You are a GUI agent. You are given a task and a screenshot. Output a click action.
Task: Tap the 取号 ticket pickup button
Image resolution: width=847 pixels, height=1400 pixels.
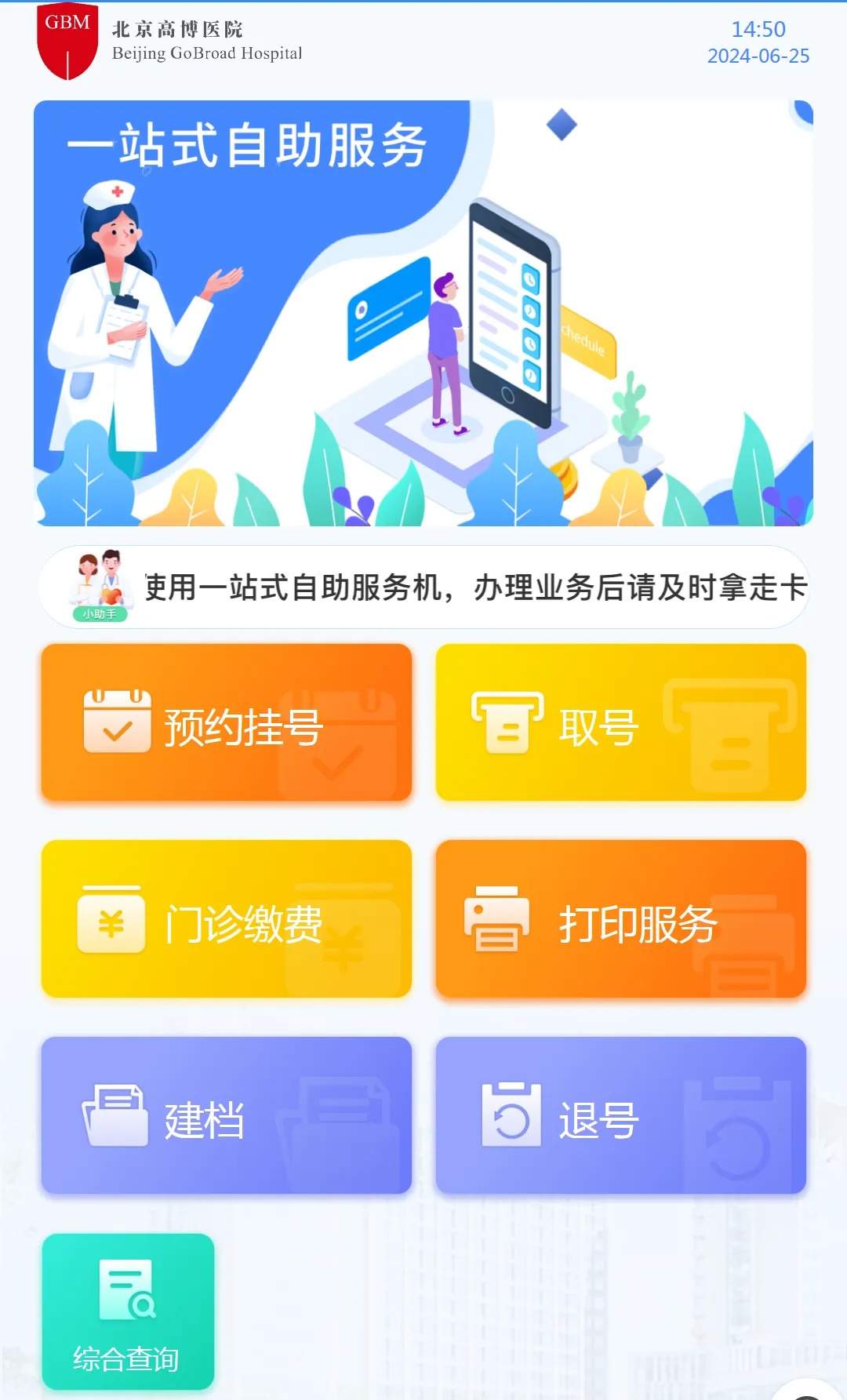(621, 722)
